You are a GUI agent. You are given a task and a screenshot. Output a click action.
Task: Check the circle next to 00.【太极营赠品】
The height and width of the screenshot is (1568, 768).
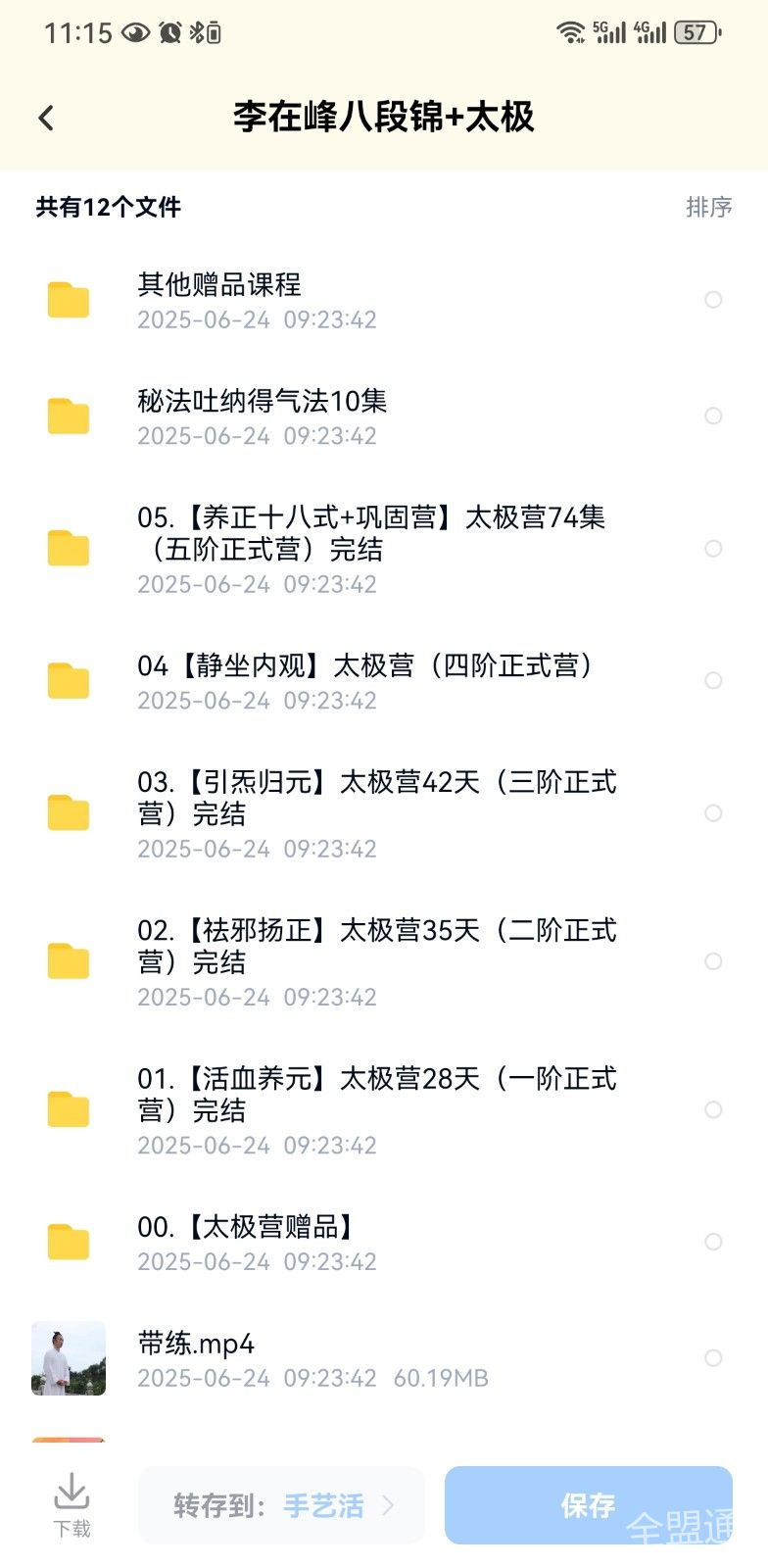pyautogui.click(x=713, y=1242)
